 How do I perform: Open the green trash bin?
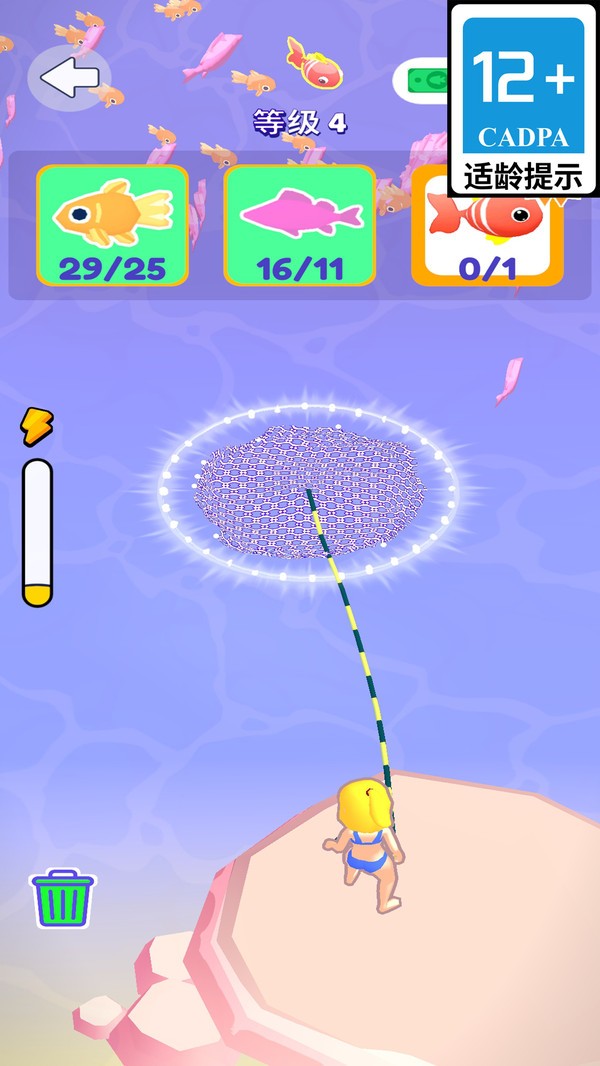63,897
